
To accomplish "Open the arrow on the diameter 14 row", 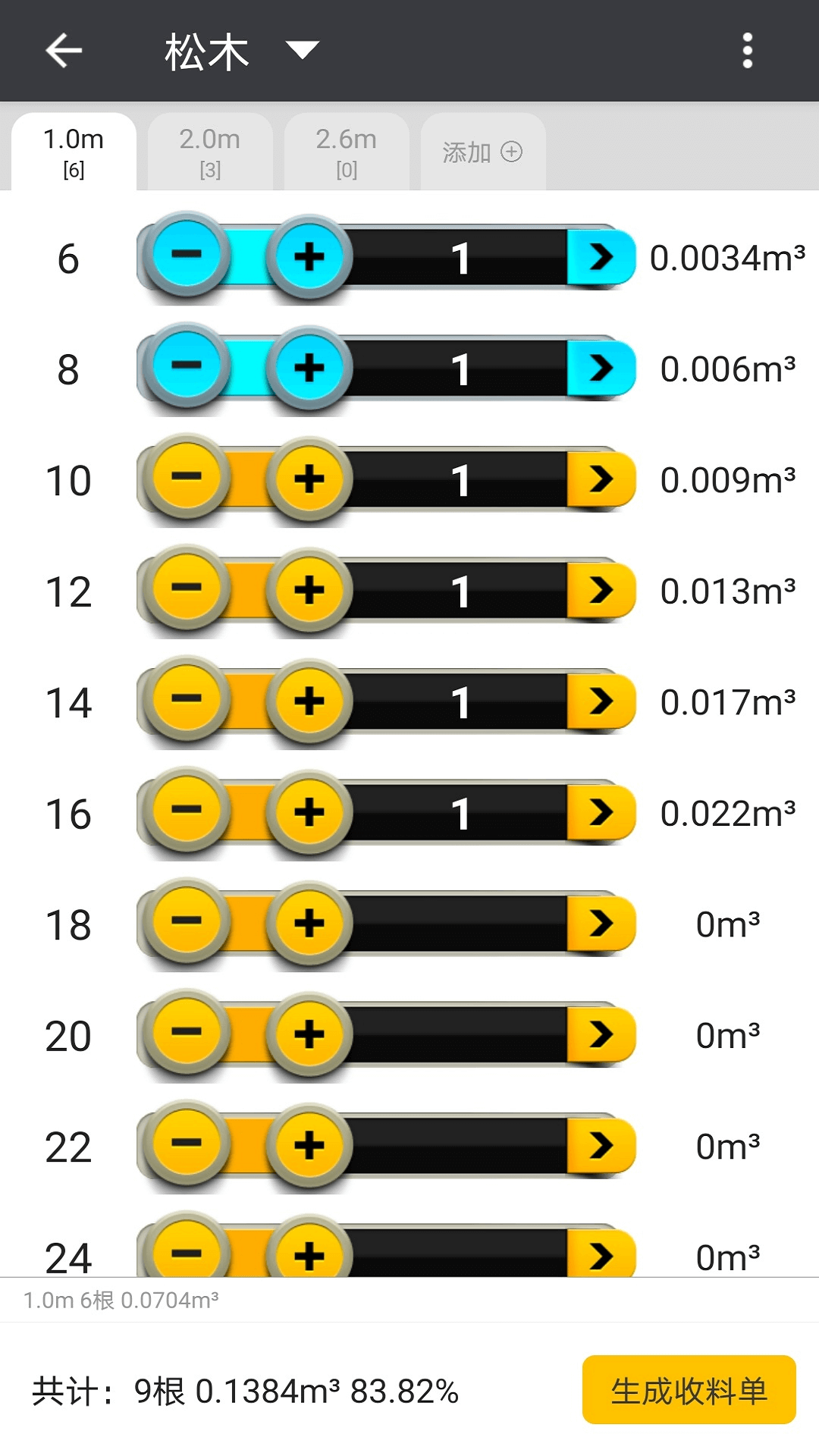I will tap(601, 701).
